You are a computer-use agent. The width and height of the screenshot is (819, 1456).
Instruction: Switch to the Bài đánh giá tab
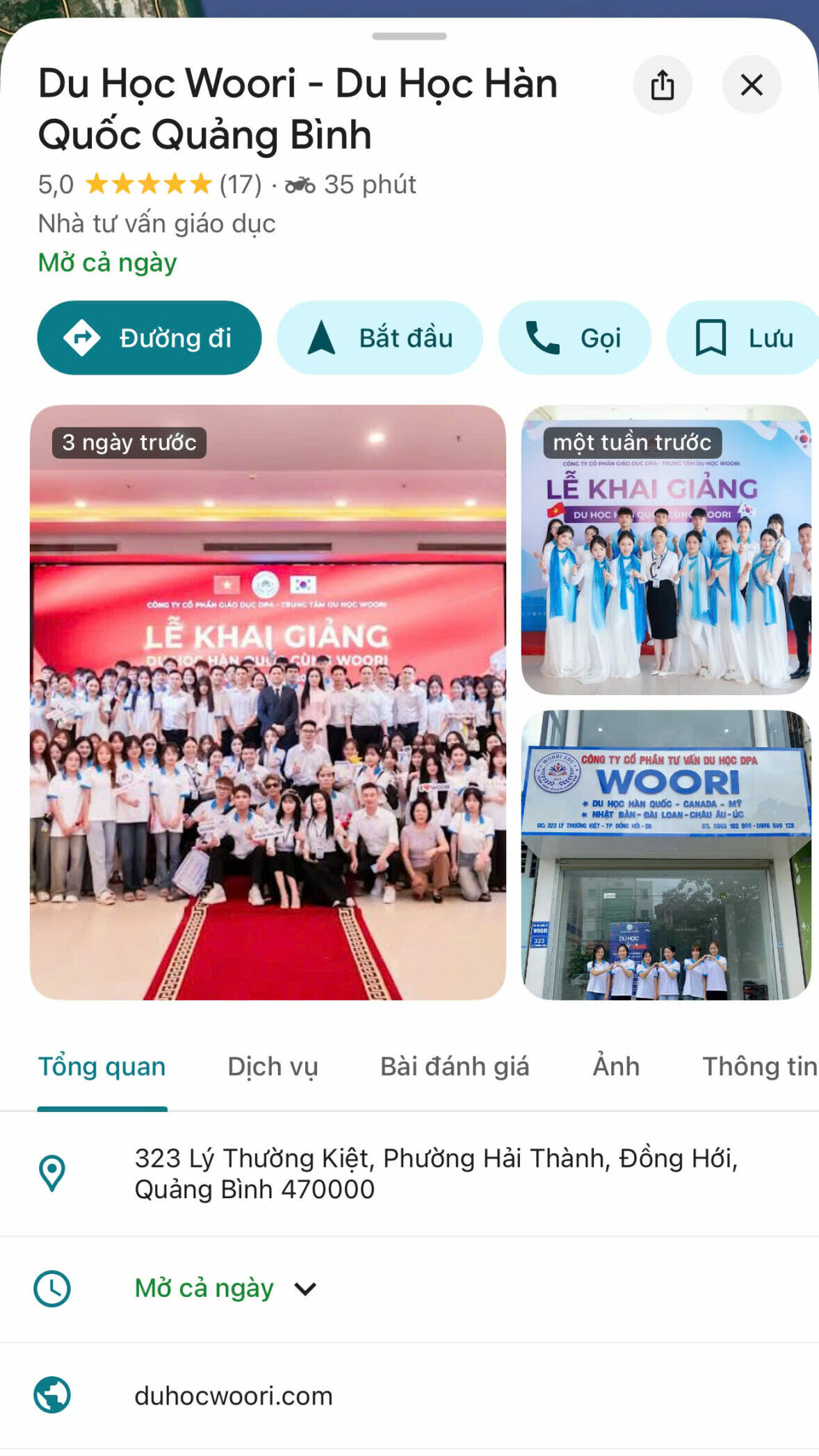click(455, 1066)
